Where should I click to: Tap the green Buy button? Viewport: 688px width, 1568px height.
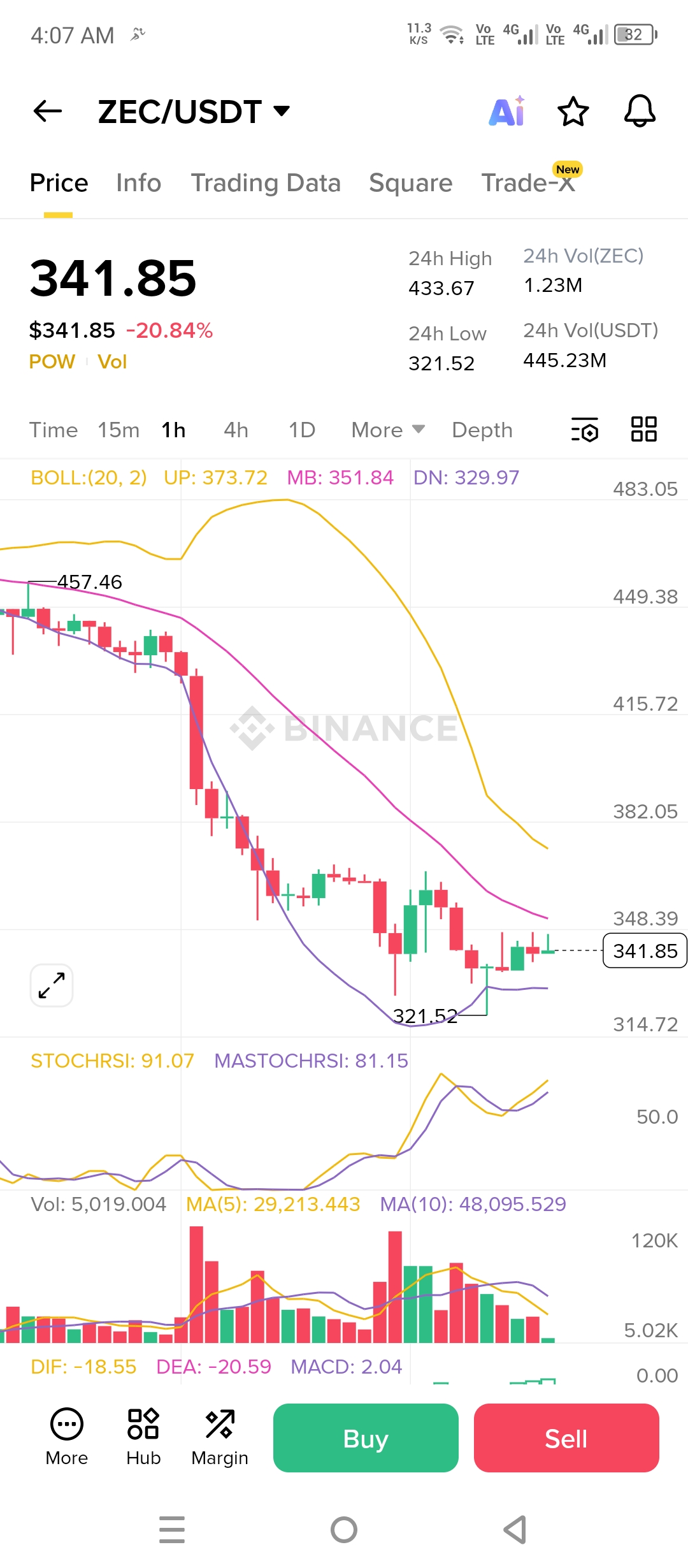(366, 1438)
